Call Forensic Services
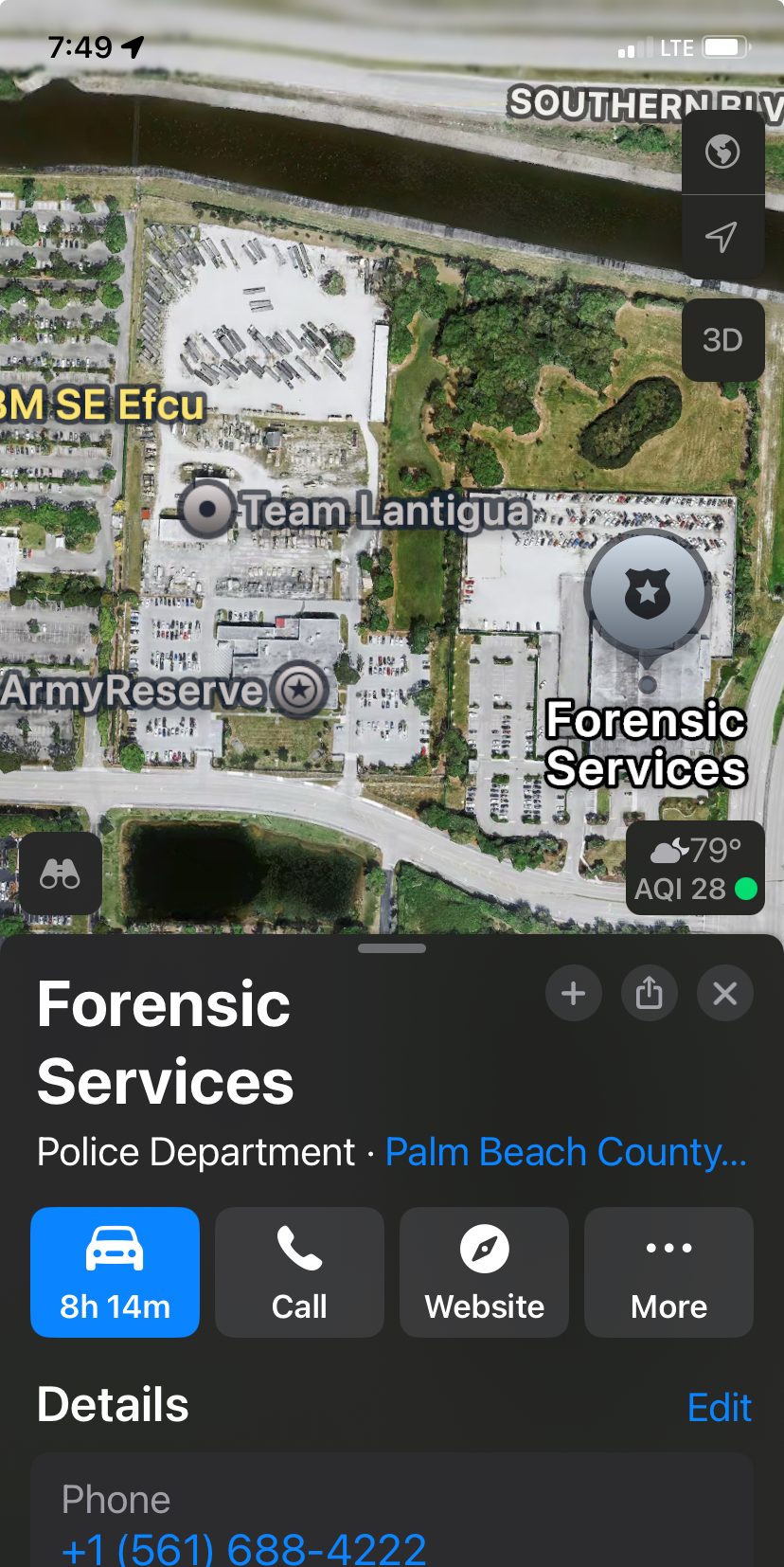This screenshot has width=784, height=1567. [299, 1271]
